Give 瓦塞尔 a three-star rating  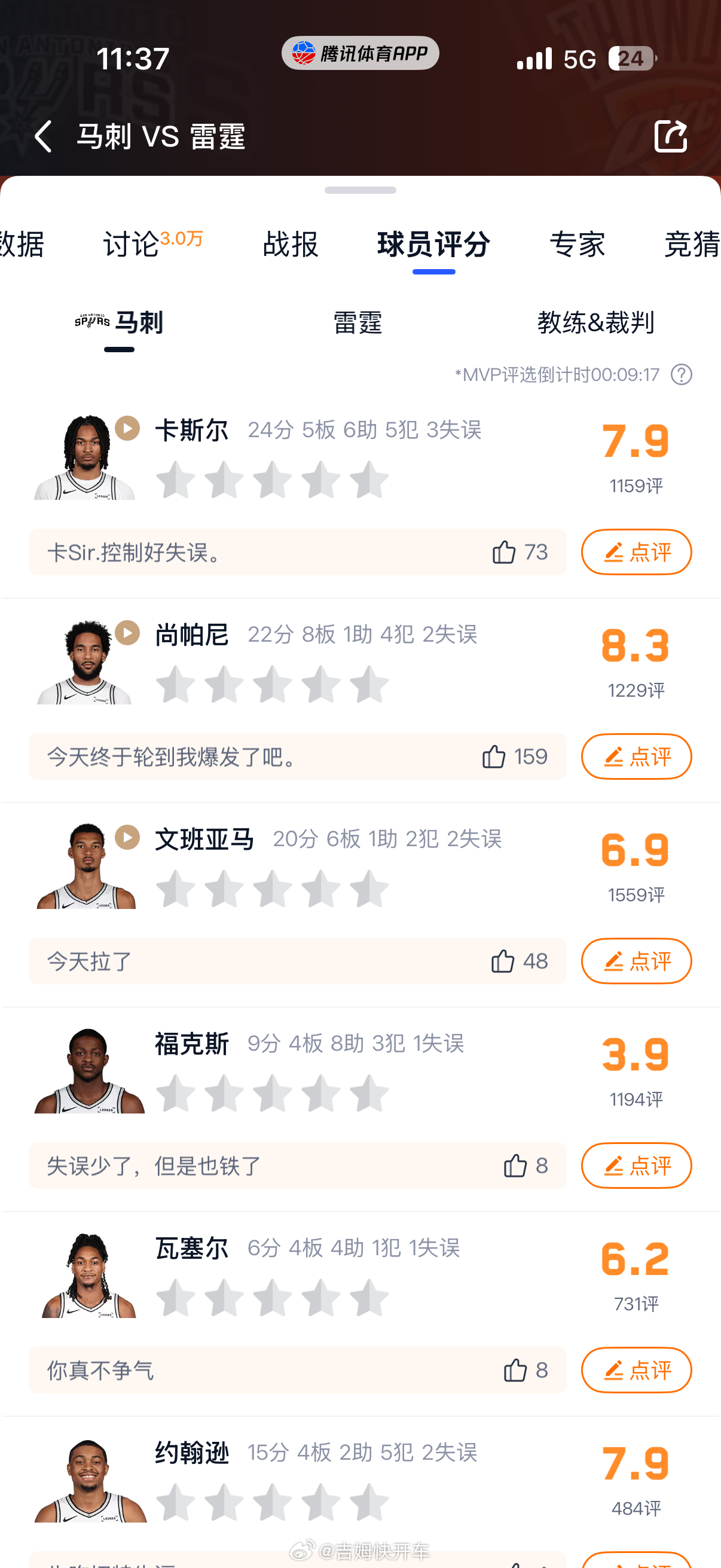(272, 1298)
